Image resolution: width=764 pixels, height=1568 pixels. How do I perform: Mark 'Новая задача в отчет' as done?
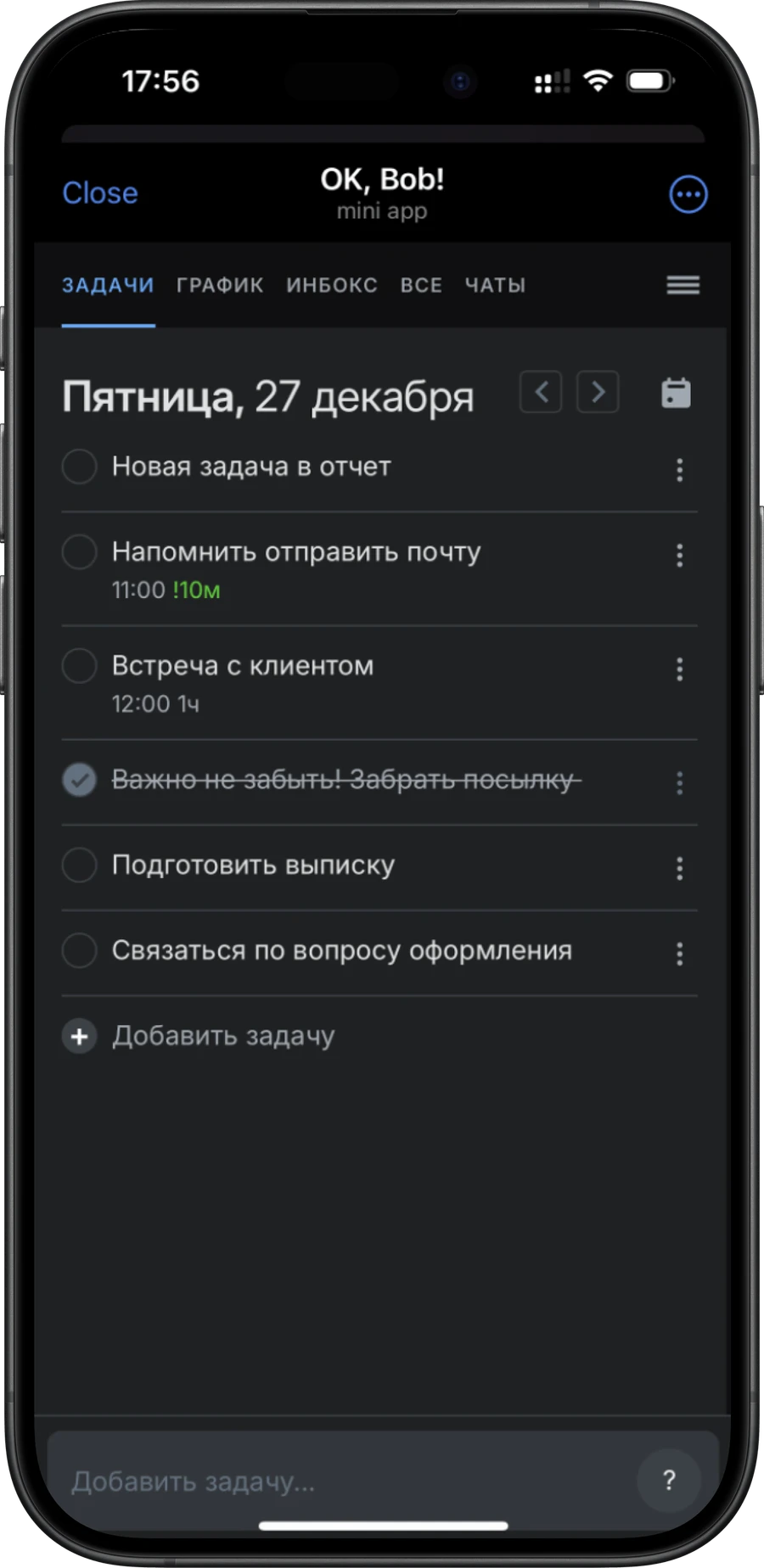[x=79, y=466]
